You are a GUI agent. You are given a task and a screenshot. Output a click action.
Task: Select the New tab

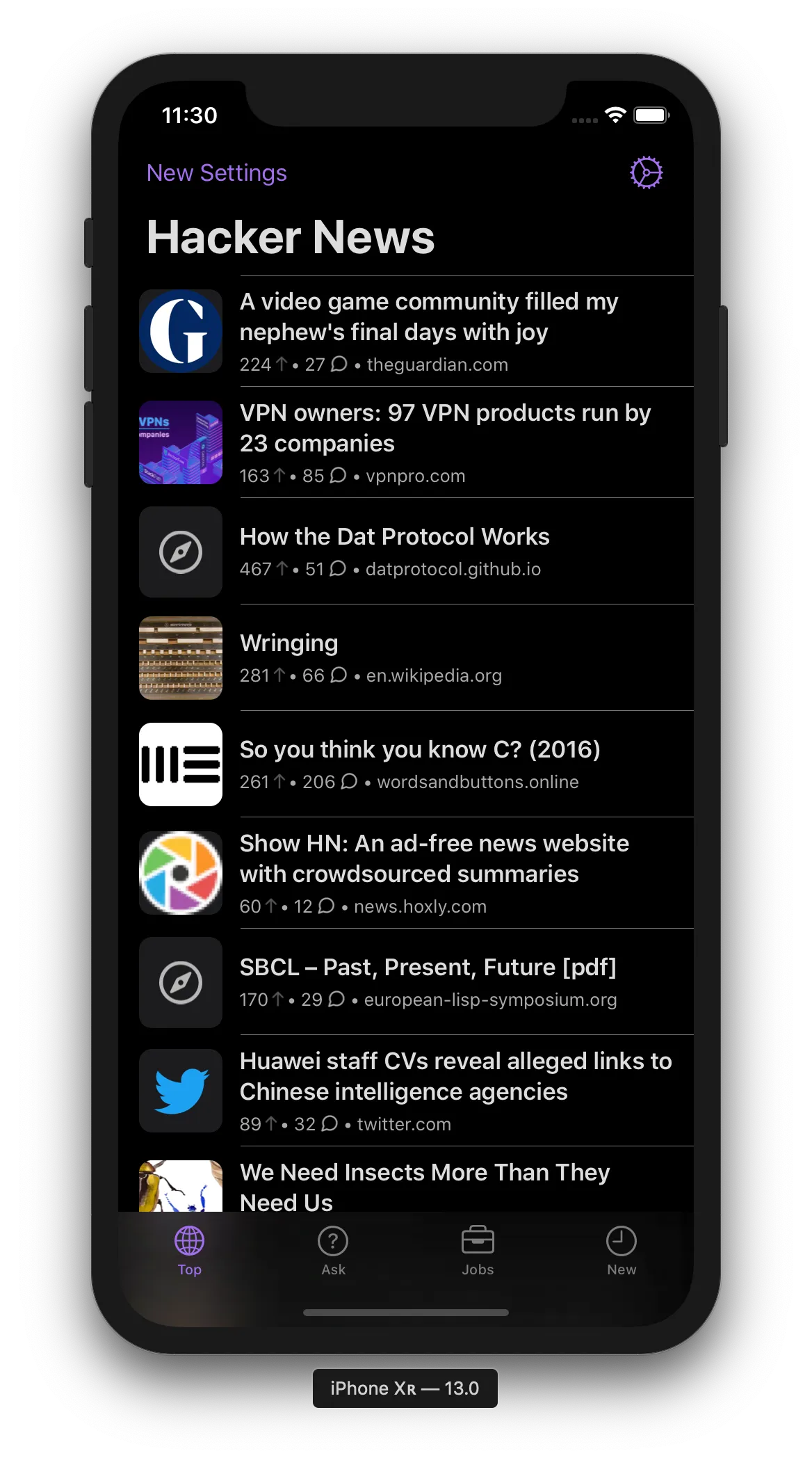click(x=621, y=1251)
